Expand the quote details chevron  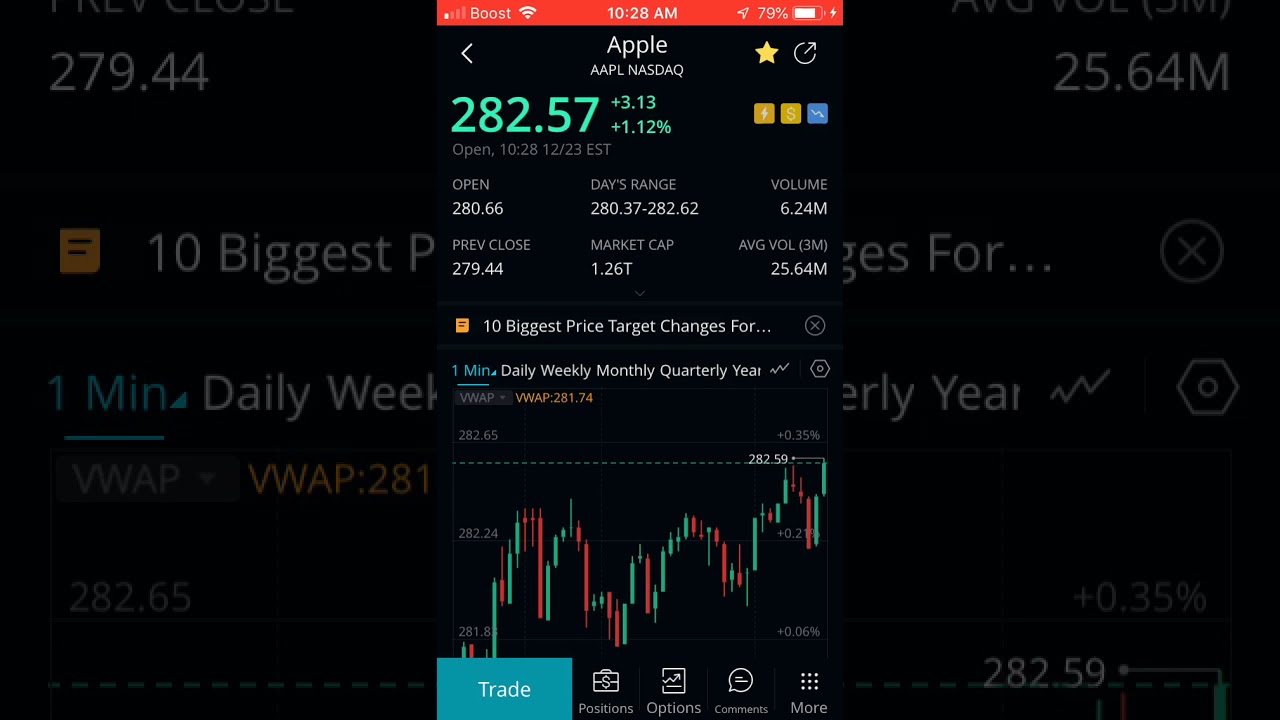point(640,293)
